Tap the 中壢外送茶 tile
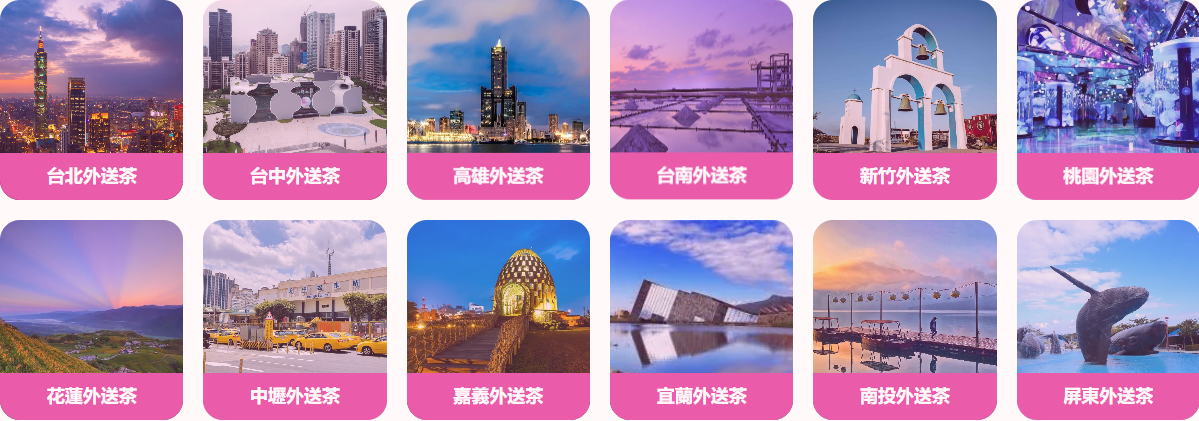 tap(294, 320)
